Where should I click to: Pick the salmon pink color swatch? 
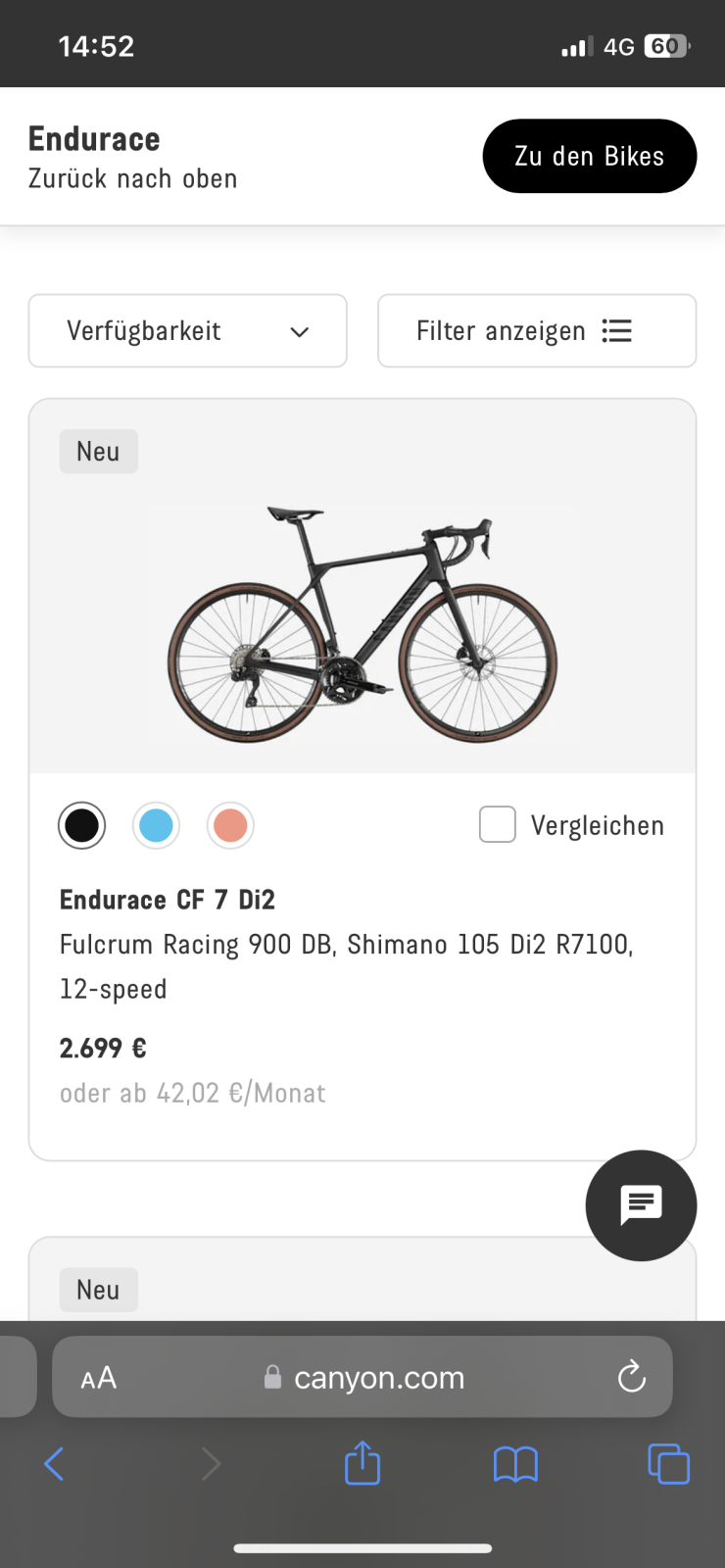[x=230, y=825]
